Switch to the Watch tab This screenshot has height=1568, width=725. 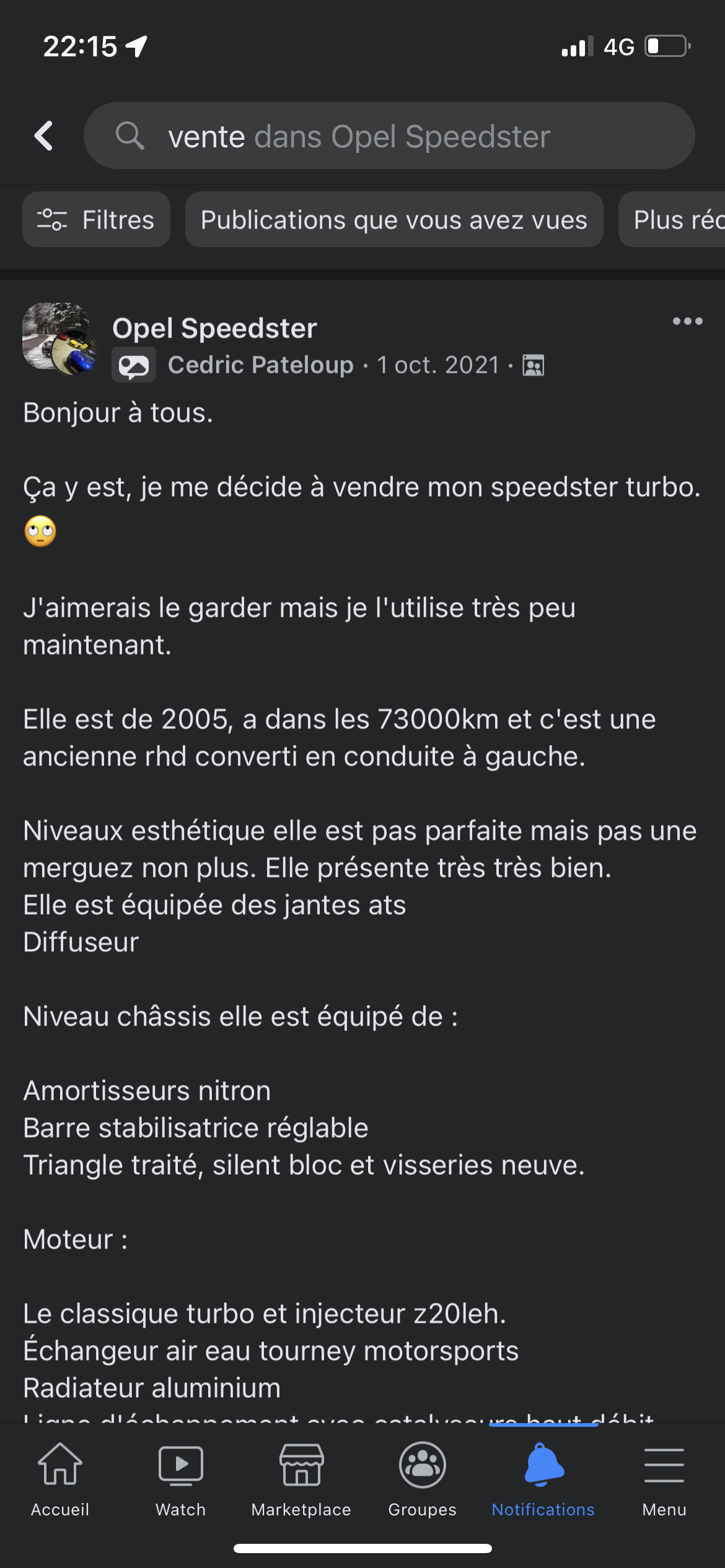pos(180,1479)
